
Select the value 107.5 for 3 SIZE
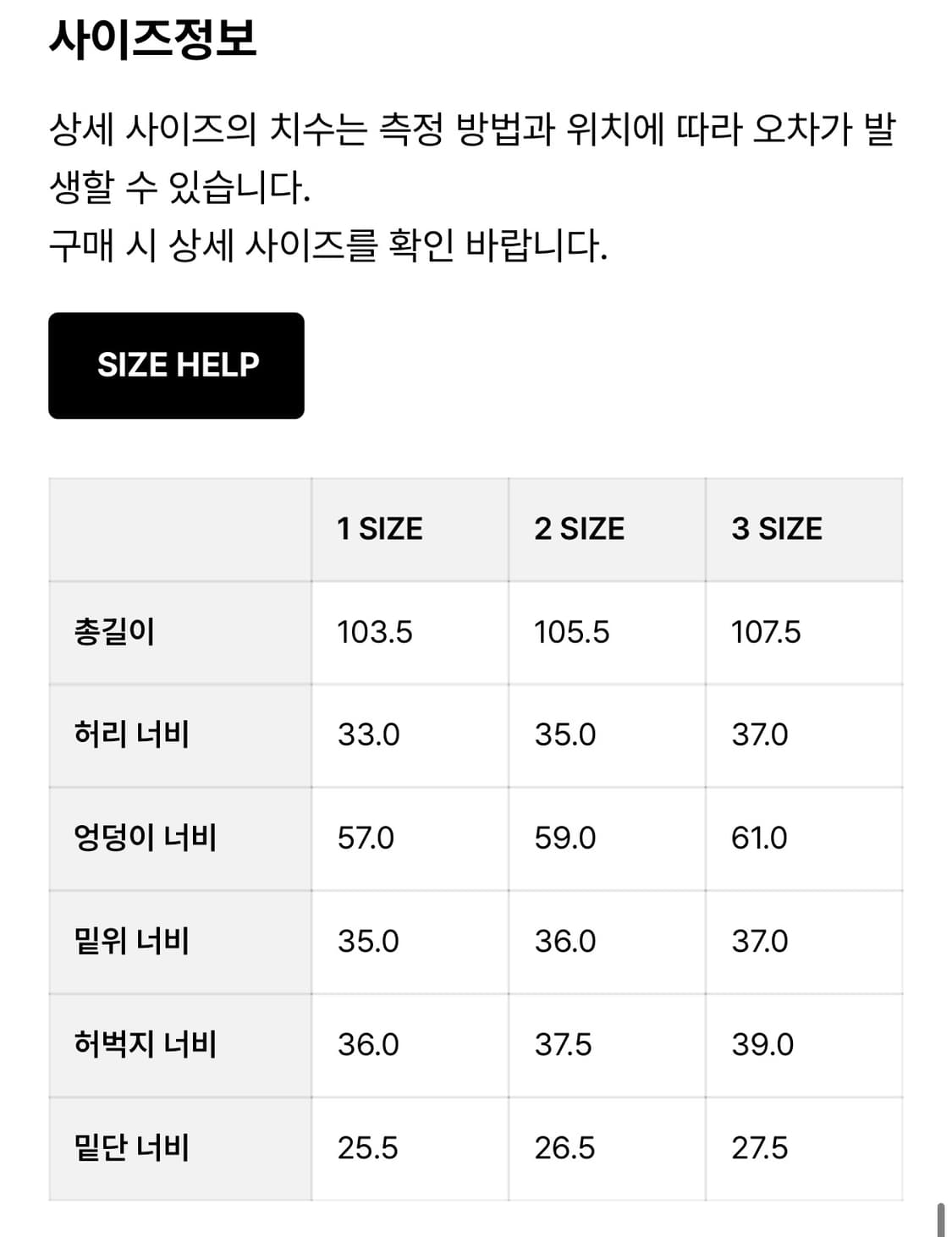[768, 630]
